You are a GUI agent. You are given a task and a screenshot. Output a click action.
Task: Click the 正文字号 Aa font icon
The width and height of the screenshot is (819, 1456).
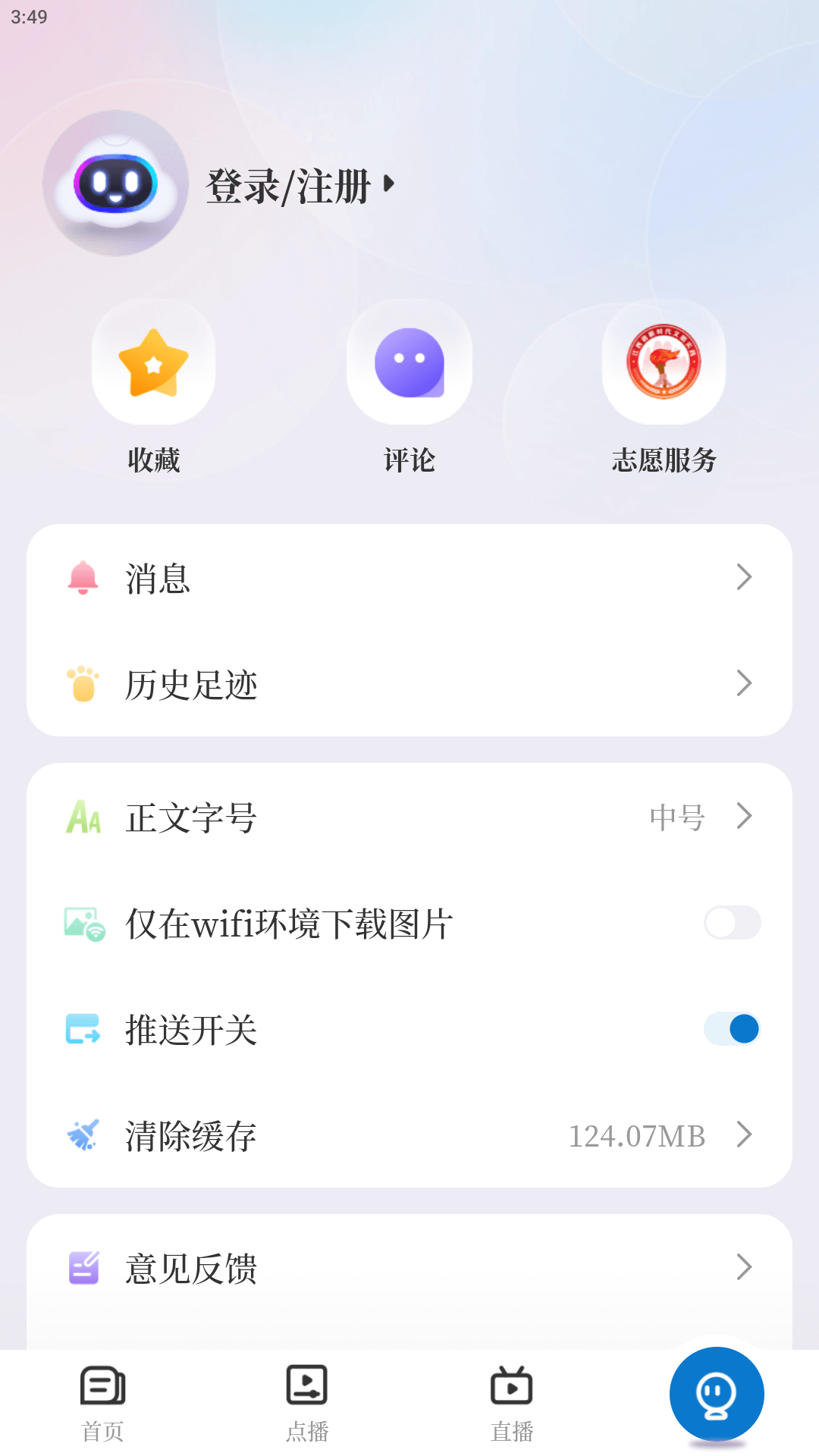pyautogui.click(x=83, y=817)
